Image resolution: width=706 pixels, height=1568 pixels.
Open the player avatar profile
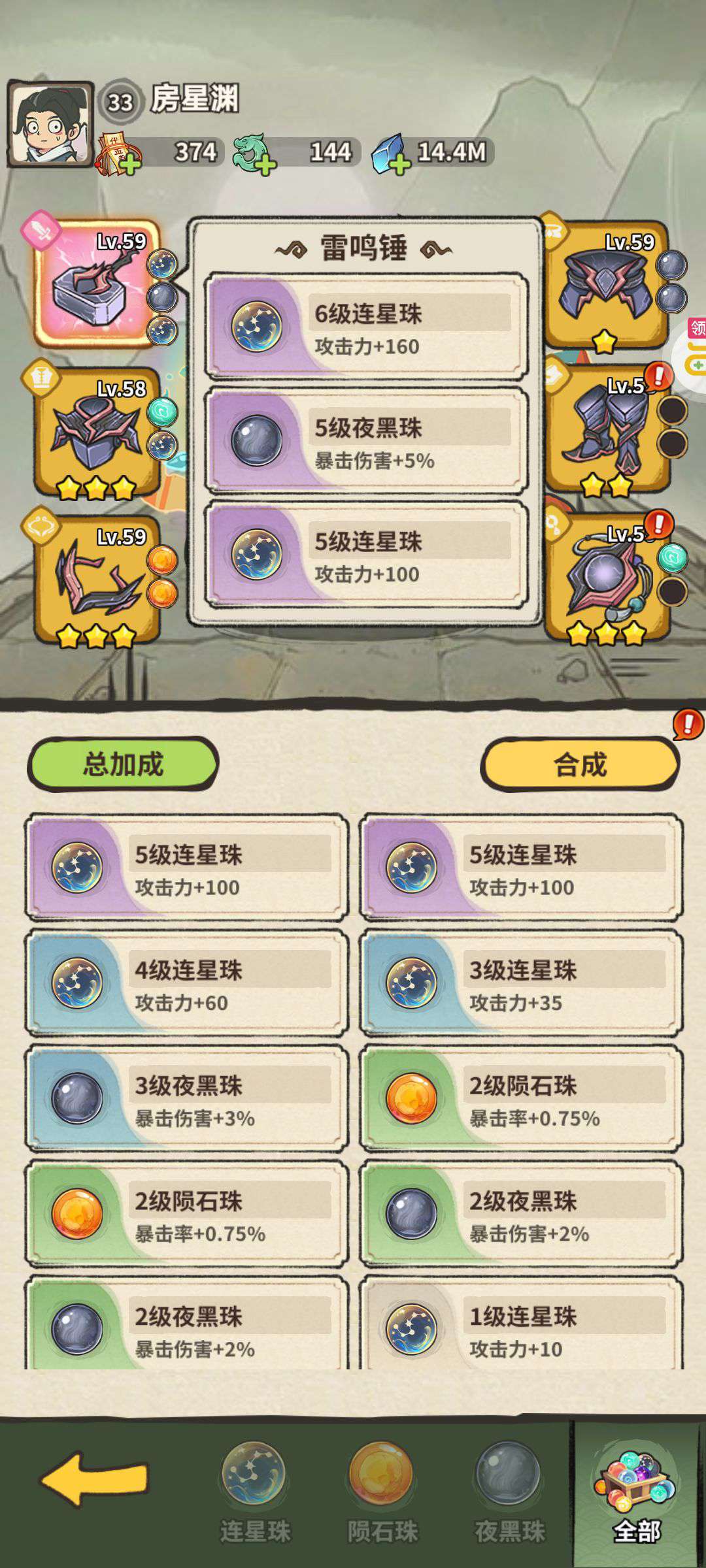pos(50,123)
